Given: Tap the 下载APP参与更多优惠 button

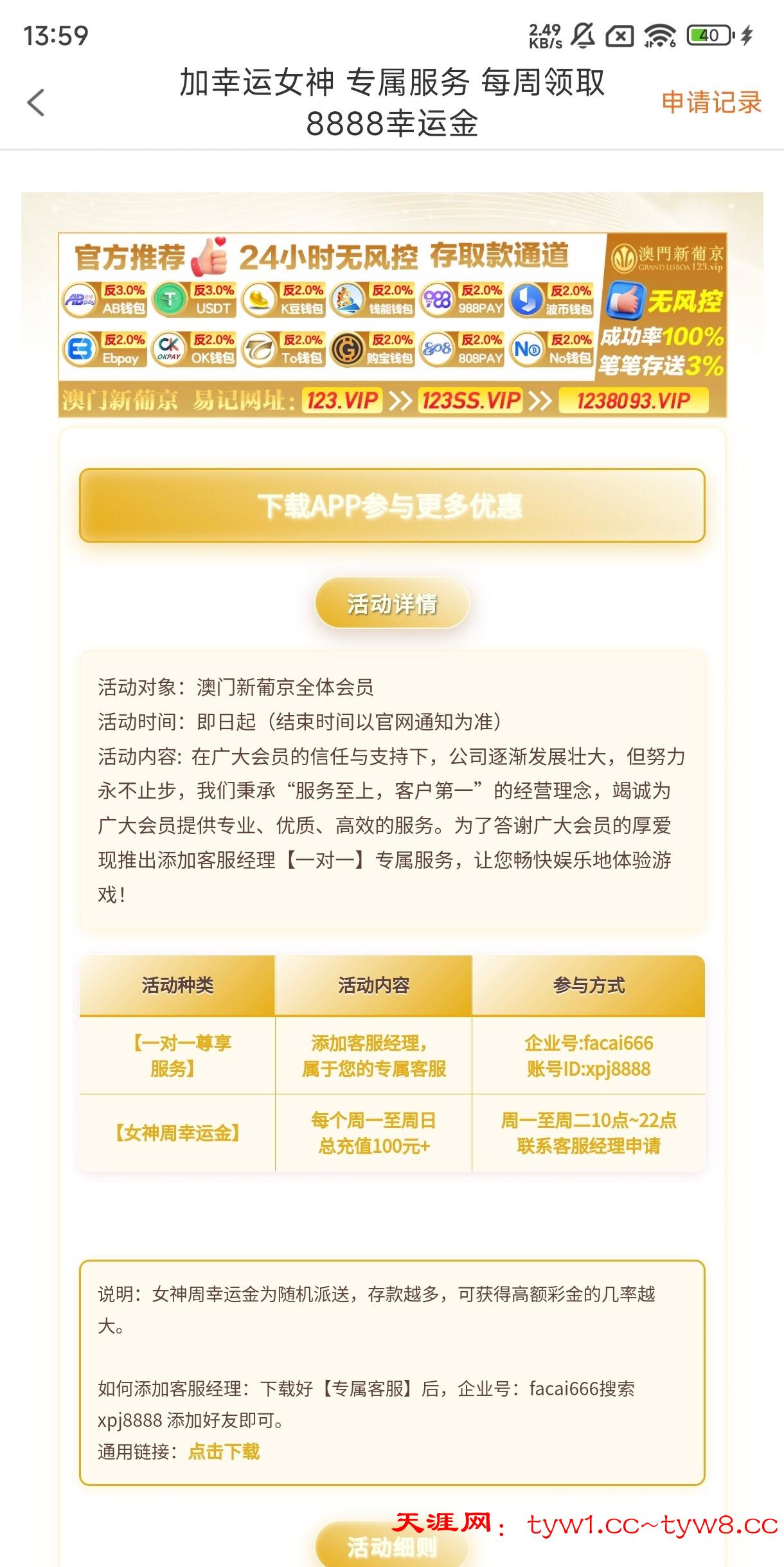Looking at the screenshot, I should [x=392, y=505].
